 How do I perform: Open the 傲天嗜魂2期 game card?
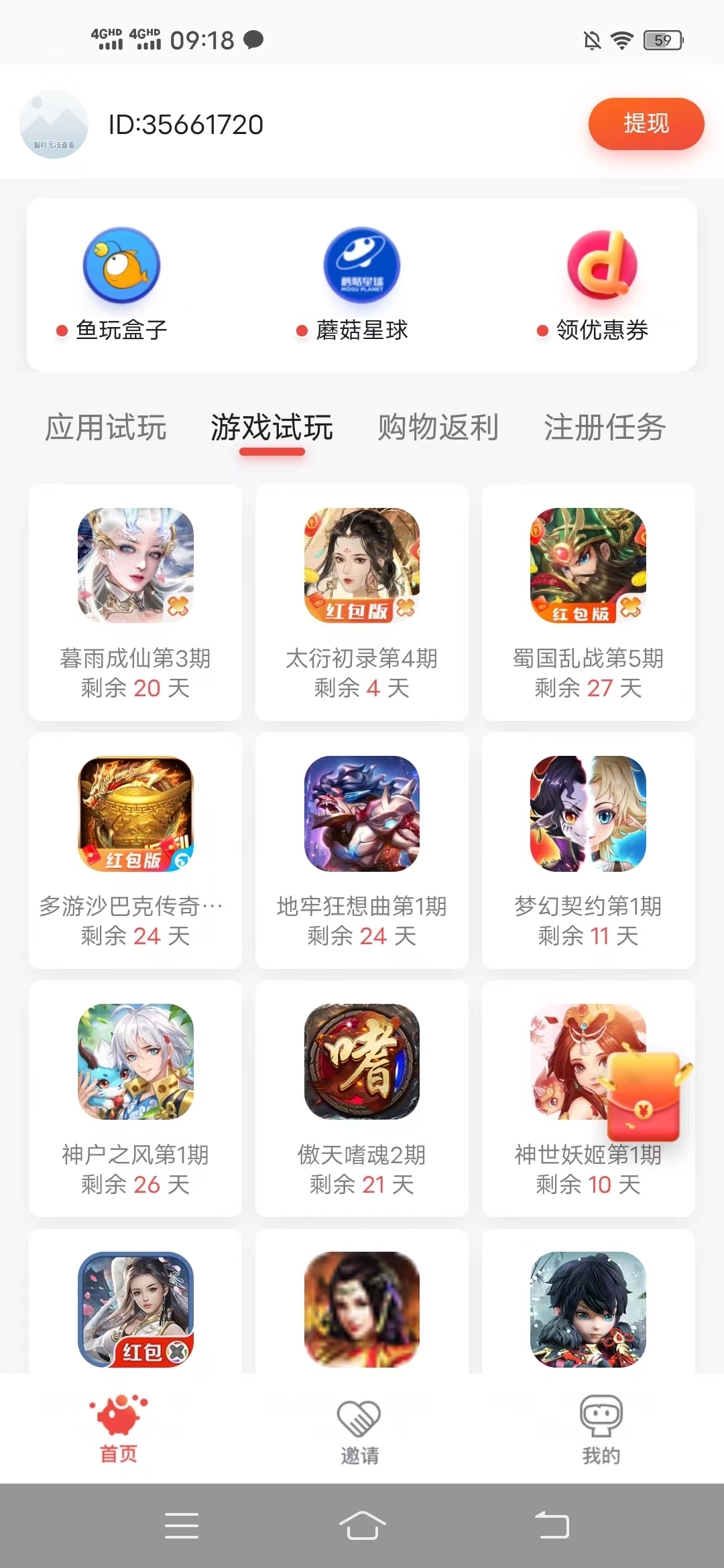point(361,1098)
